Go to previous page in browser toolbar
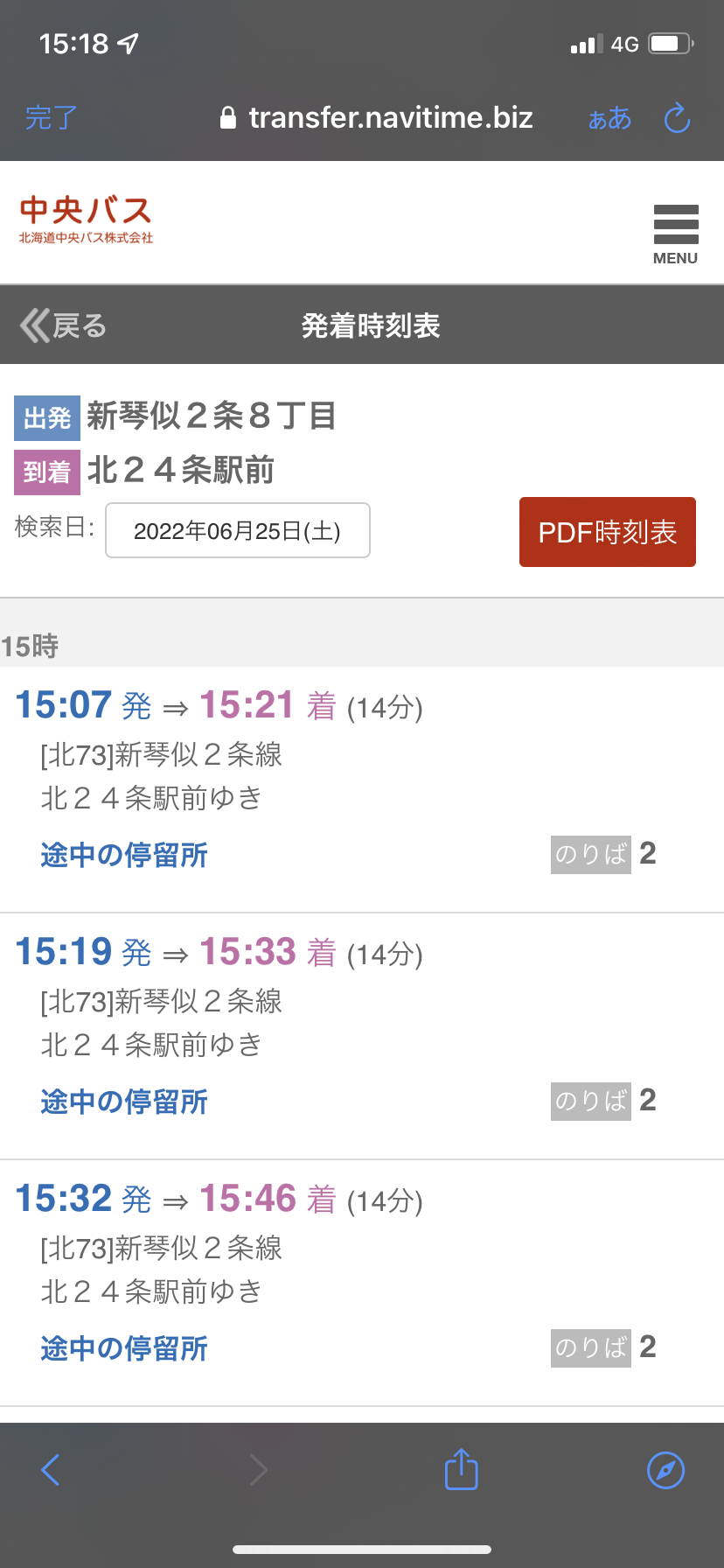 point(51,1470)
